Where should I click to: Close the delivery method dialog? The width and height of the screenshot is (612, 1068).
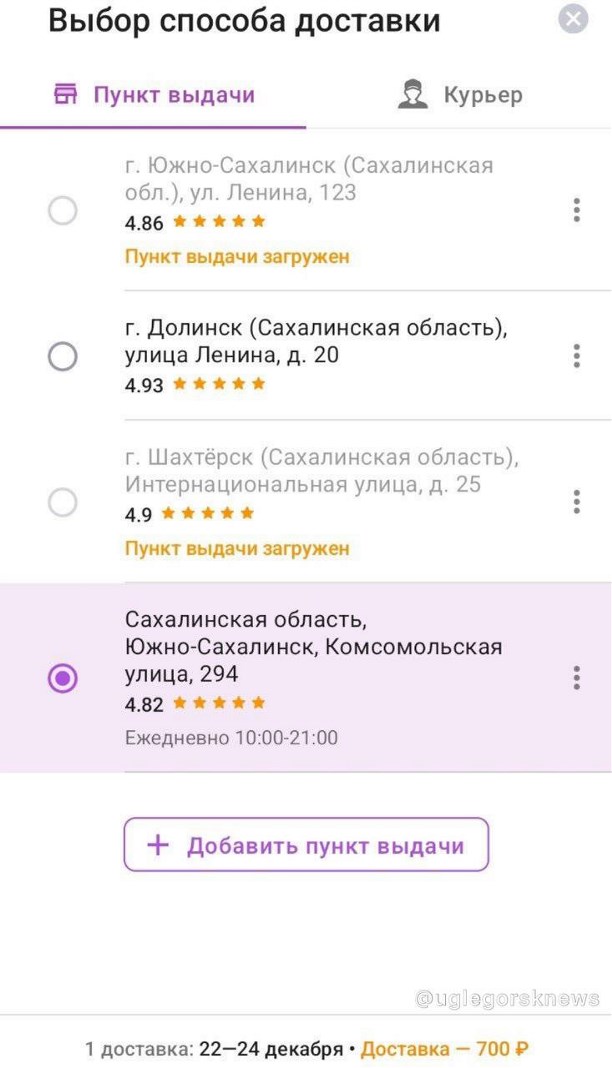(x=573, y=19)
